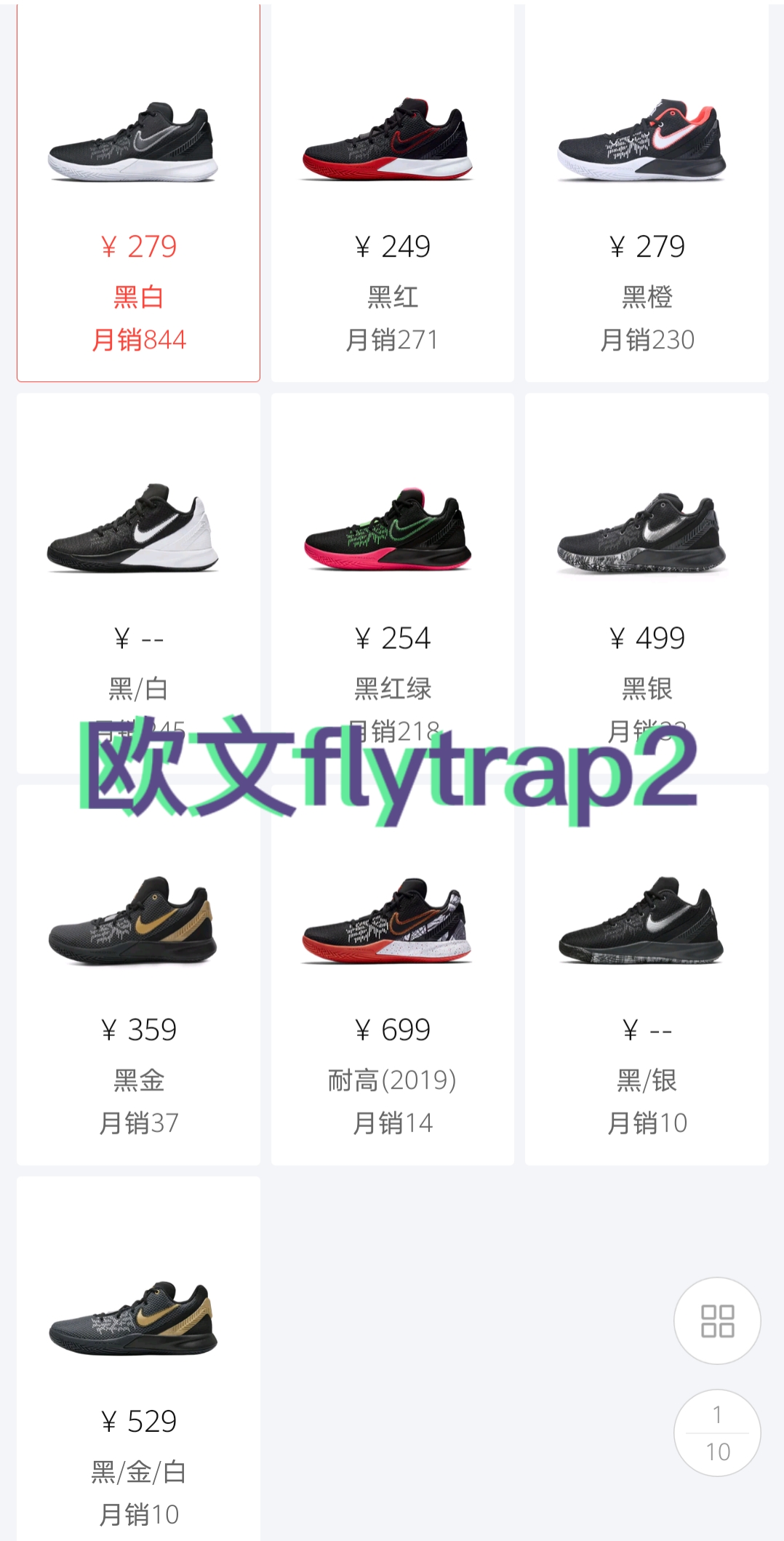Select the 黑/金/白 variant at ¥529
Viewport: 784px width, 1541px height.
138,1361
